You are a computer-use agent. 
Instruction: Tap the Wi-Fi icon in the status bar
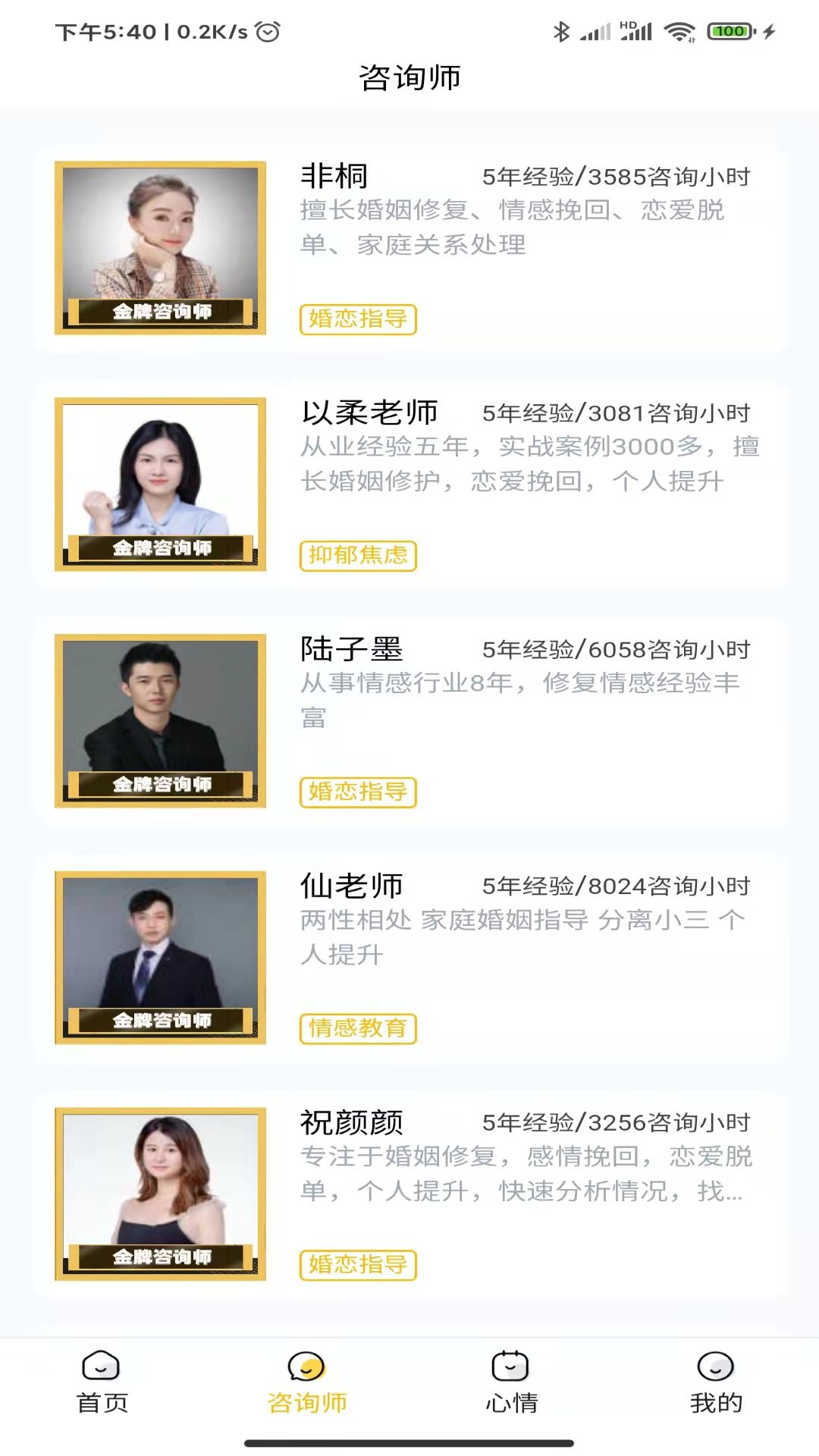tap(677, 29)
